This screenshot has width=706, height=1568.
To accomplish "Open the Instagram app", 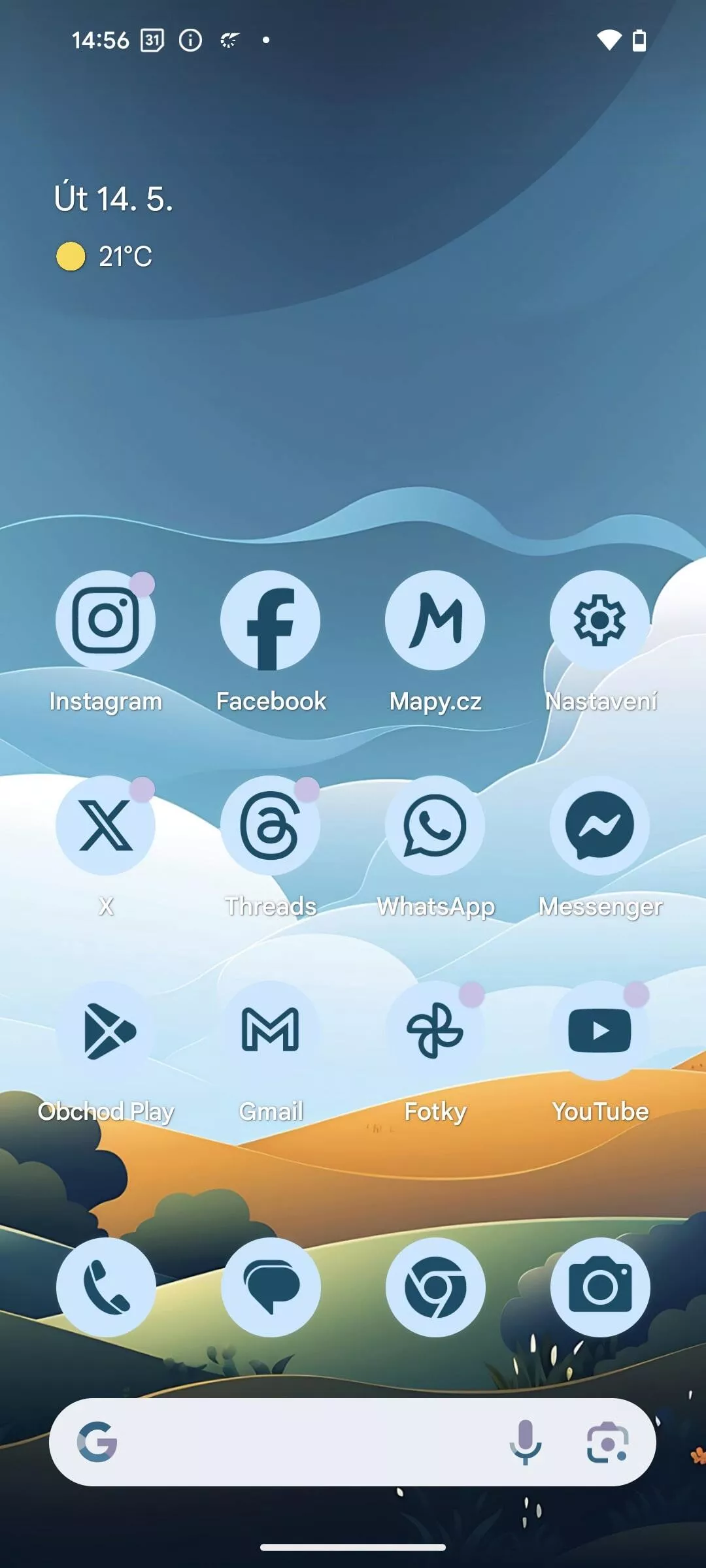I will [x=105, y=620].
